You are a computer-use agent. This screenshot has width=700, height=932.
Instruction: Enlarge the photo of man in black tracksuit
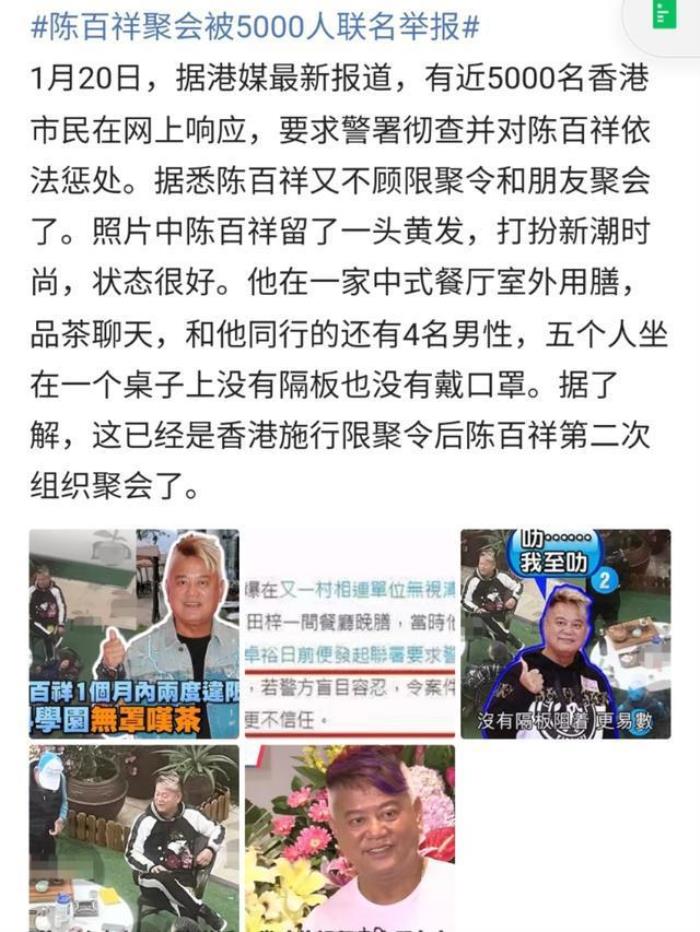pos(134,838)
